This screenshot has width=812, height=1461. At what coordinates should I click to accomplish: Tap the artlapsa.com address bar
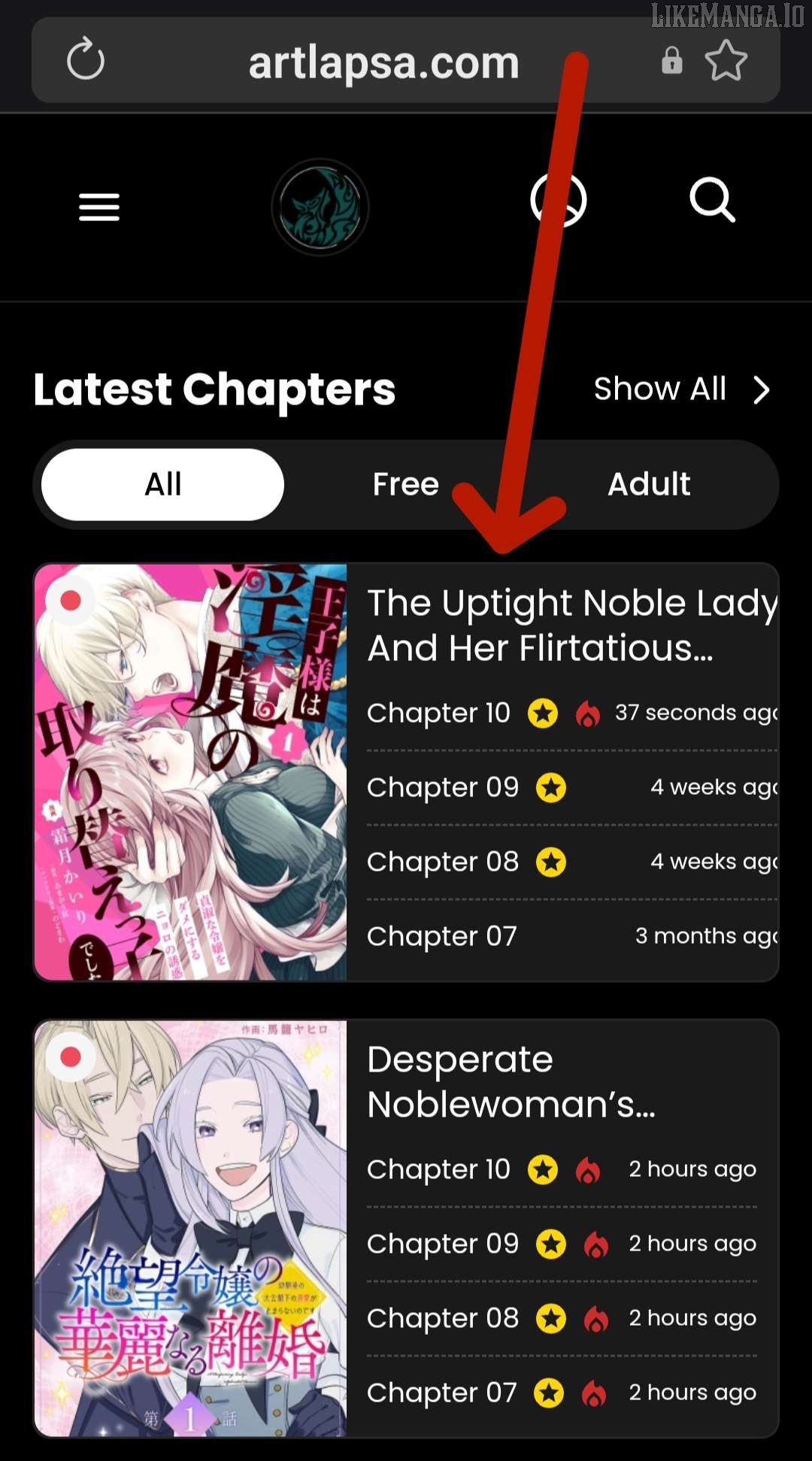point(383,63)
